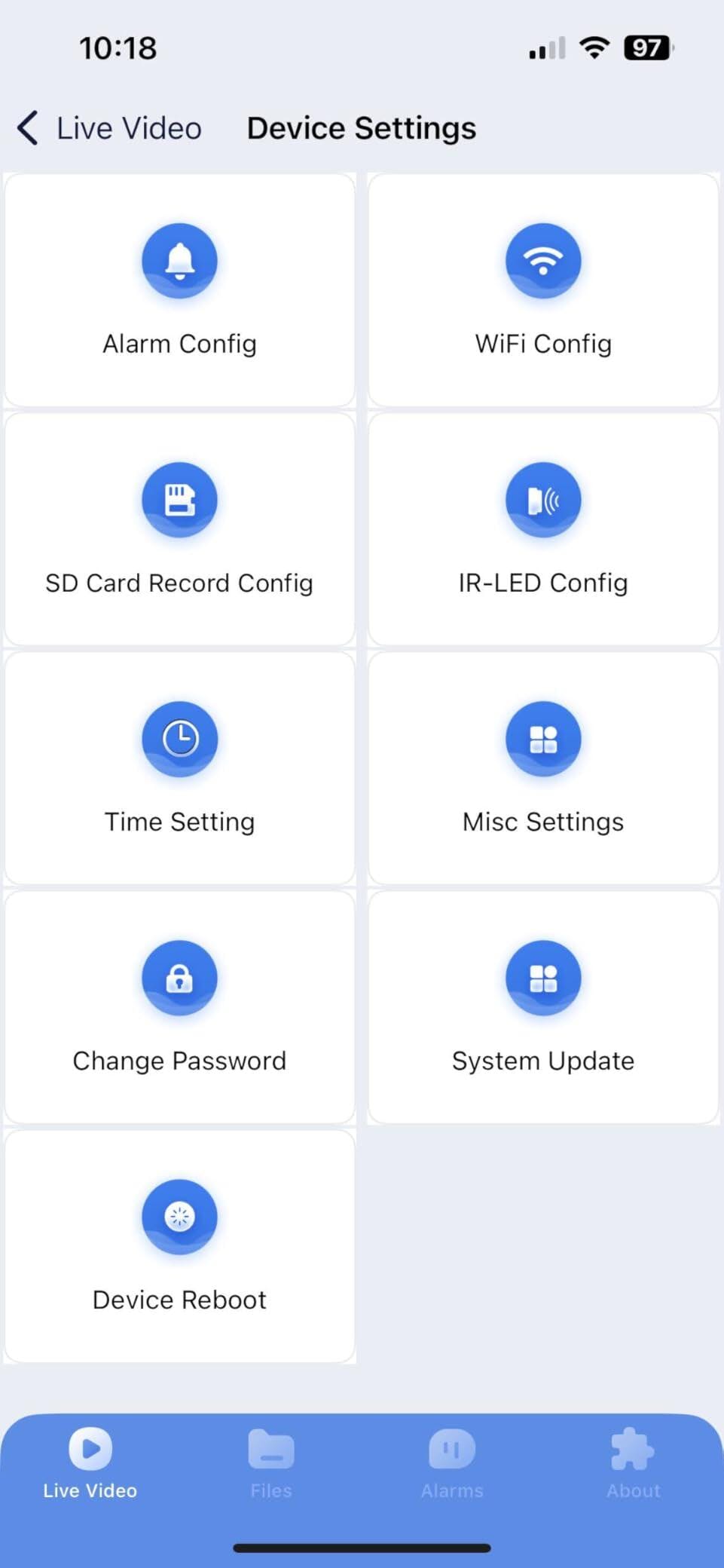This screenshot has width=724, height=1568.
Task: Open the Time Setting card
Action: coord(179,768)
